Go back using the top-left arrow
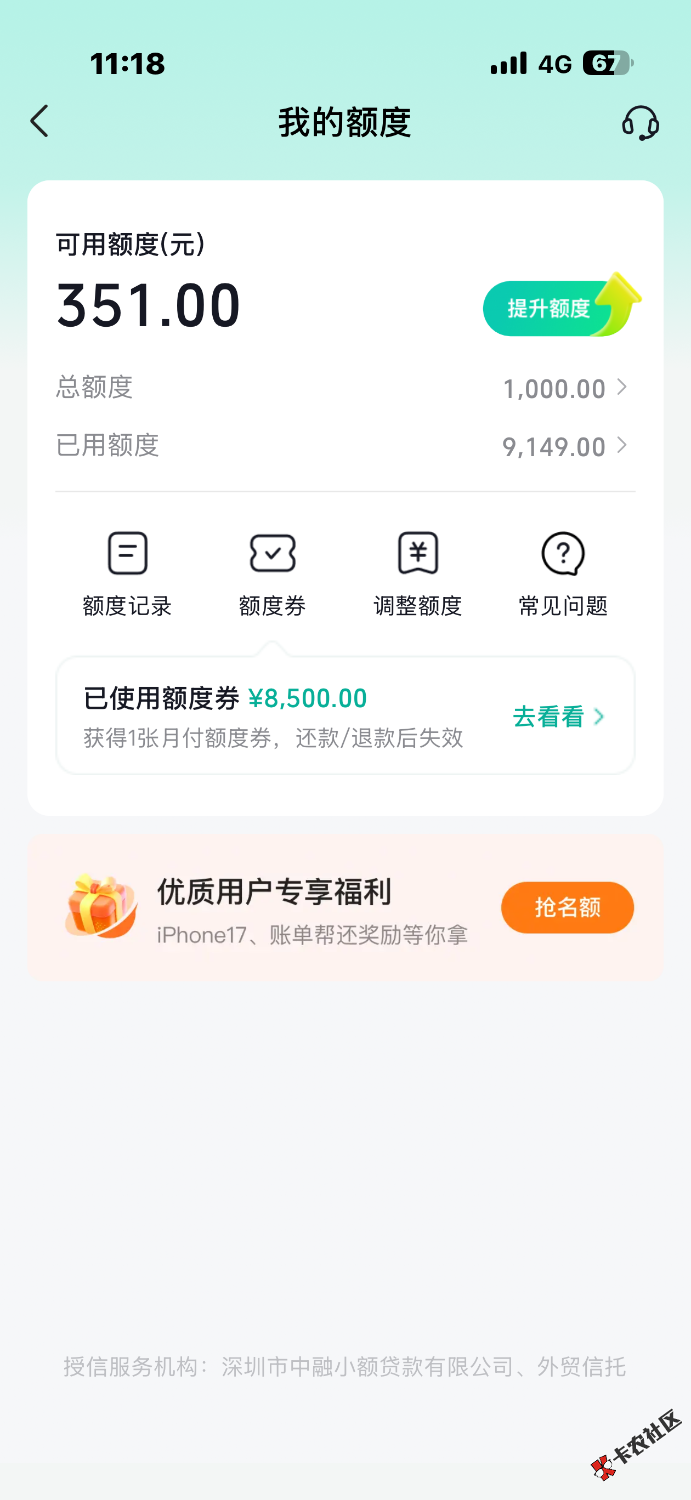The image size is (691, 1500). [39, 122]
